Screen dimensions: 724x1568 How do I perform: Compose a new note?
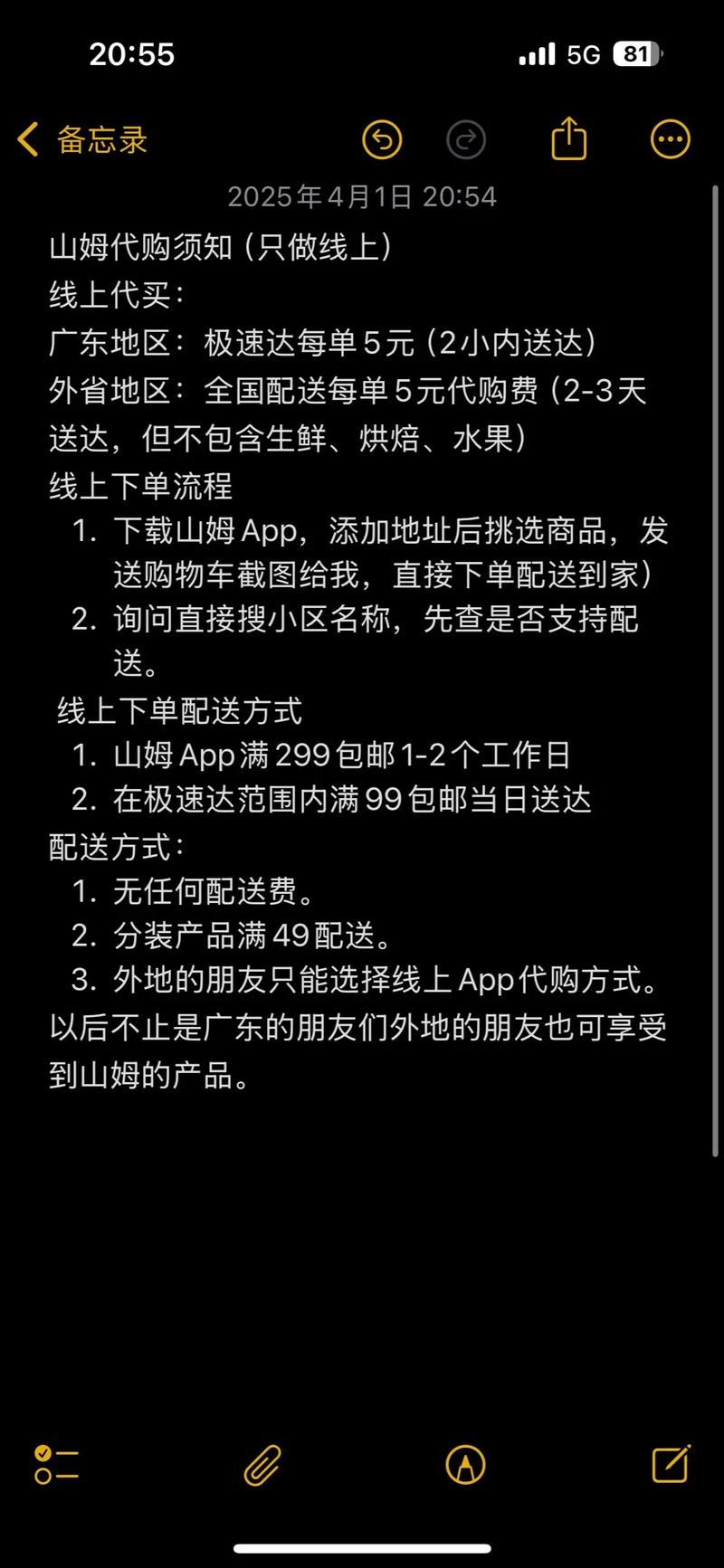coord(671,1463)
